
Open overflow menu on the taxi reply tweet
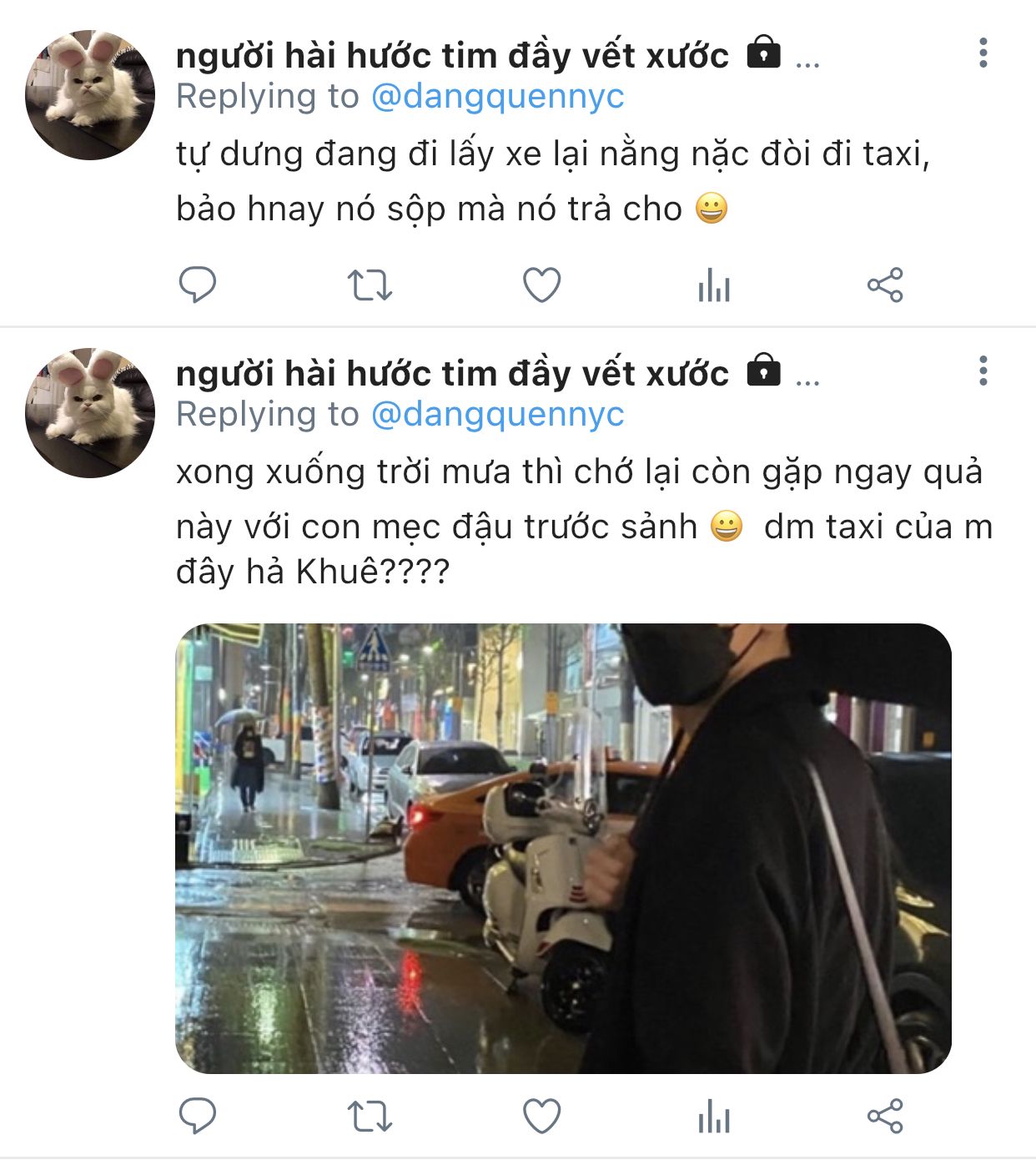pos(983,53)
